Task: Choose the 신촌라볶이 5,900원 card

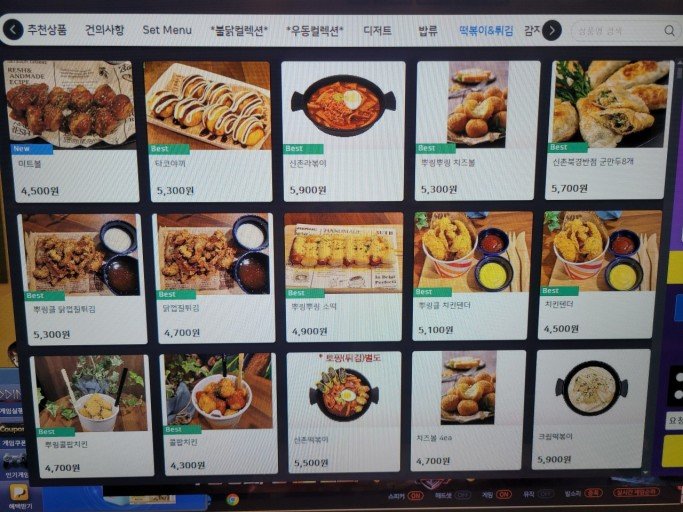Action: [343, 130]
